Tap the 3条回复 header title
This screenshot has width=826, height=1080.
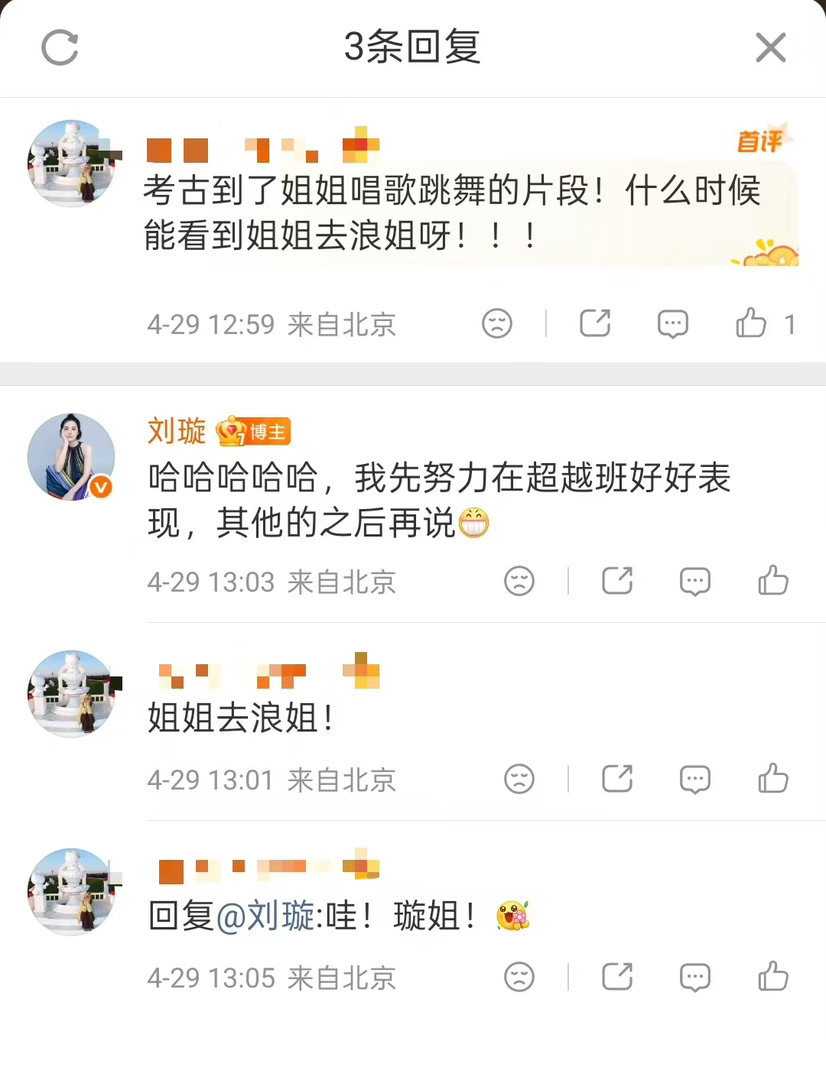(413, 45)
